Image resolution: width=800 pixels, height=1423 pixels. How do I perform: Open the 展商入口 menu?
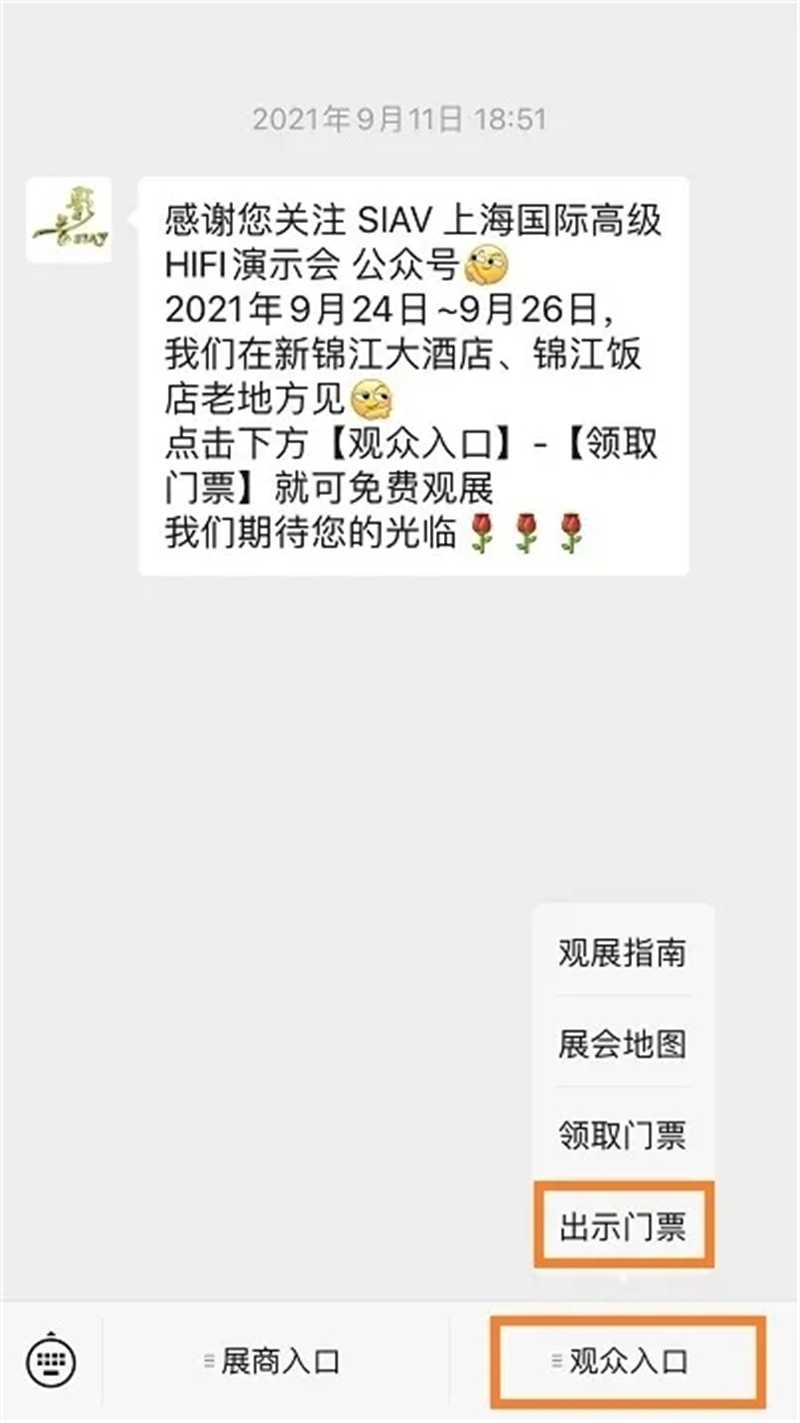click(x=273, y=1361)
